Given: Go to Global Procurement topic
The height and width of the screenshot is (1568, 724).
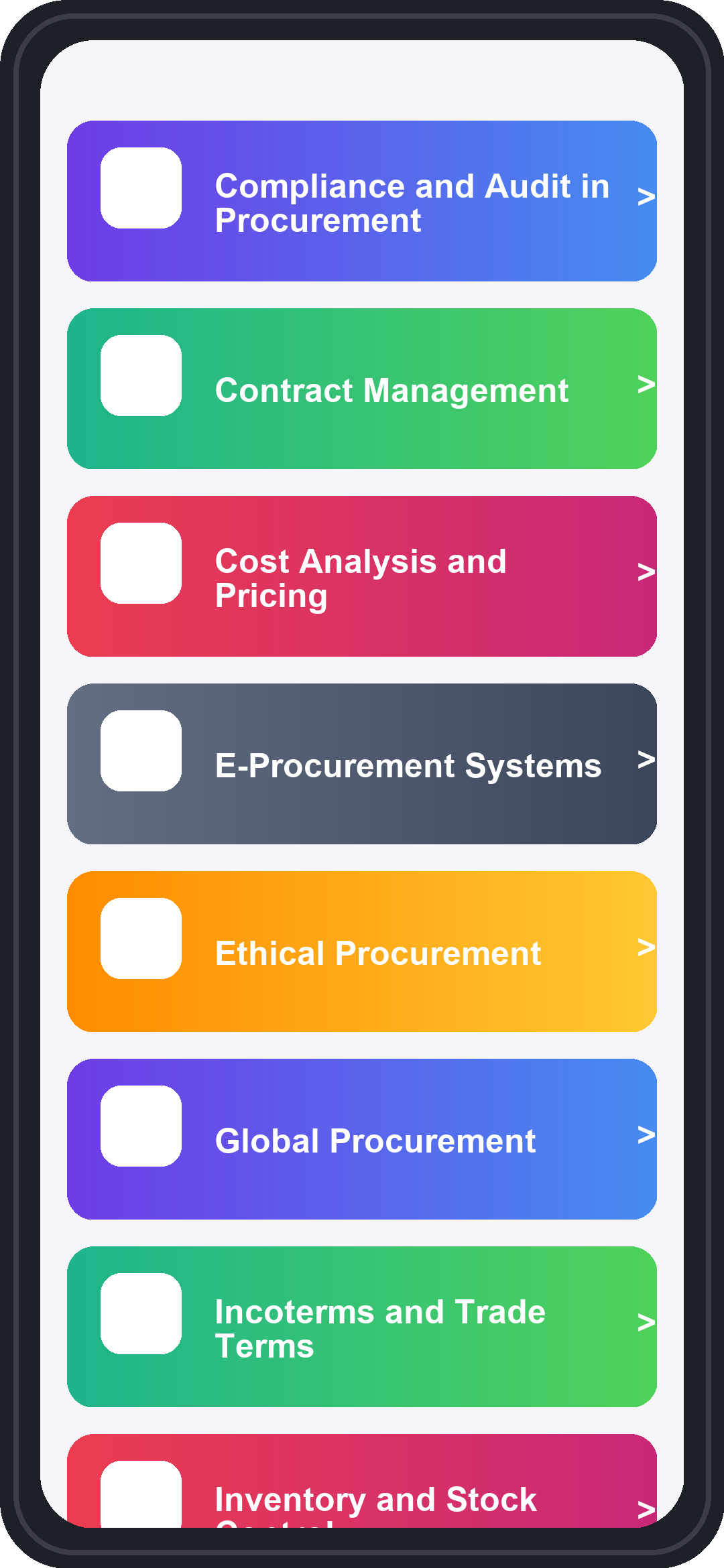Looking at the screenshot, I should click(362, 1139).
